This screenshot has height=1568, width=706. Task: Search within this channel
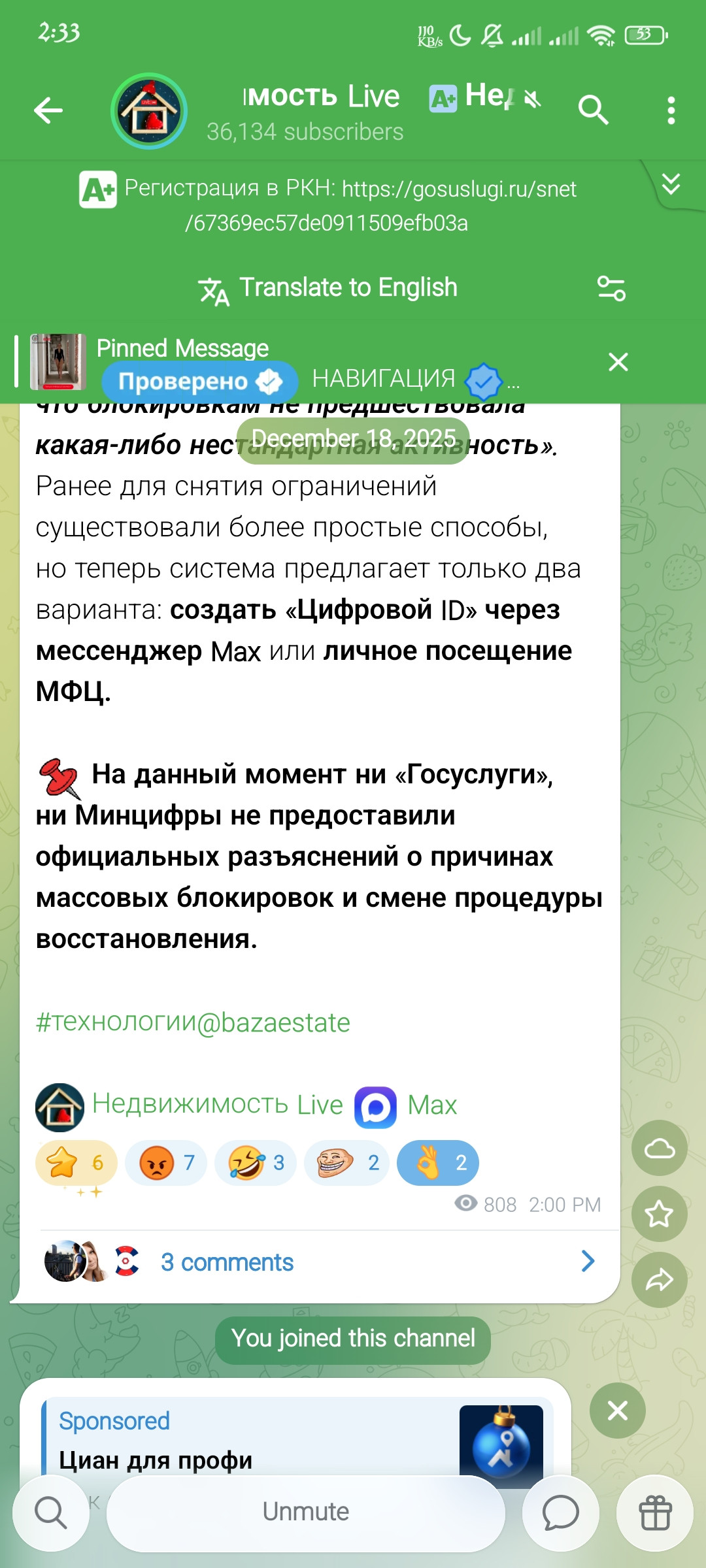click(593, 110)
